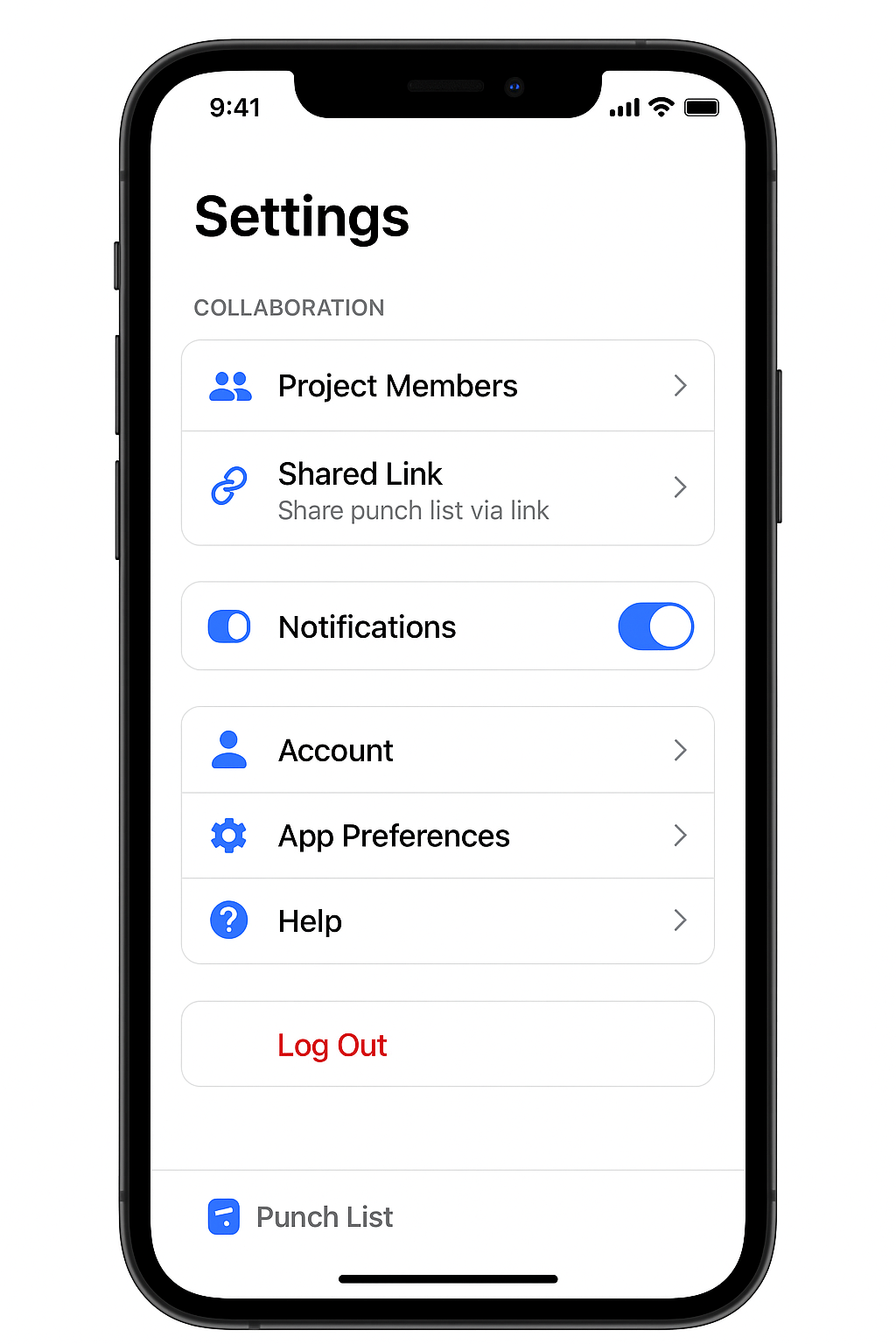Open the Shared Link row

point(447,488)
